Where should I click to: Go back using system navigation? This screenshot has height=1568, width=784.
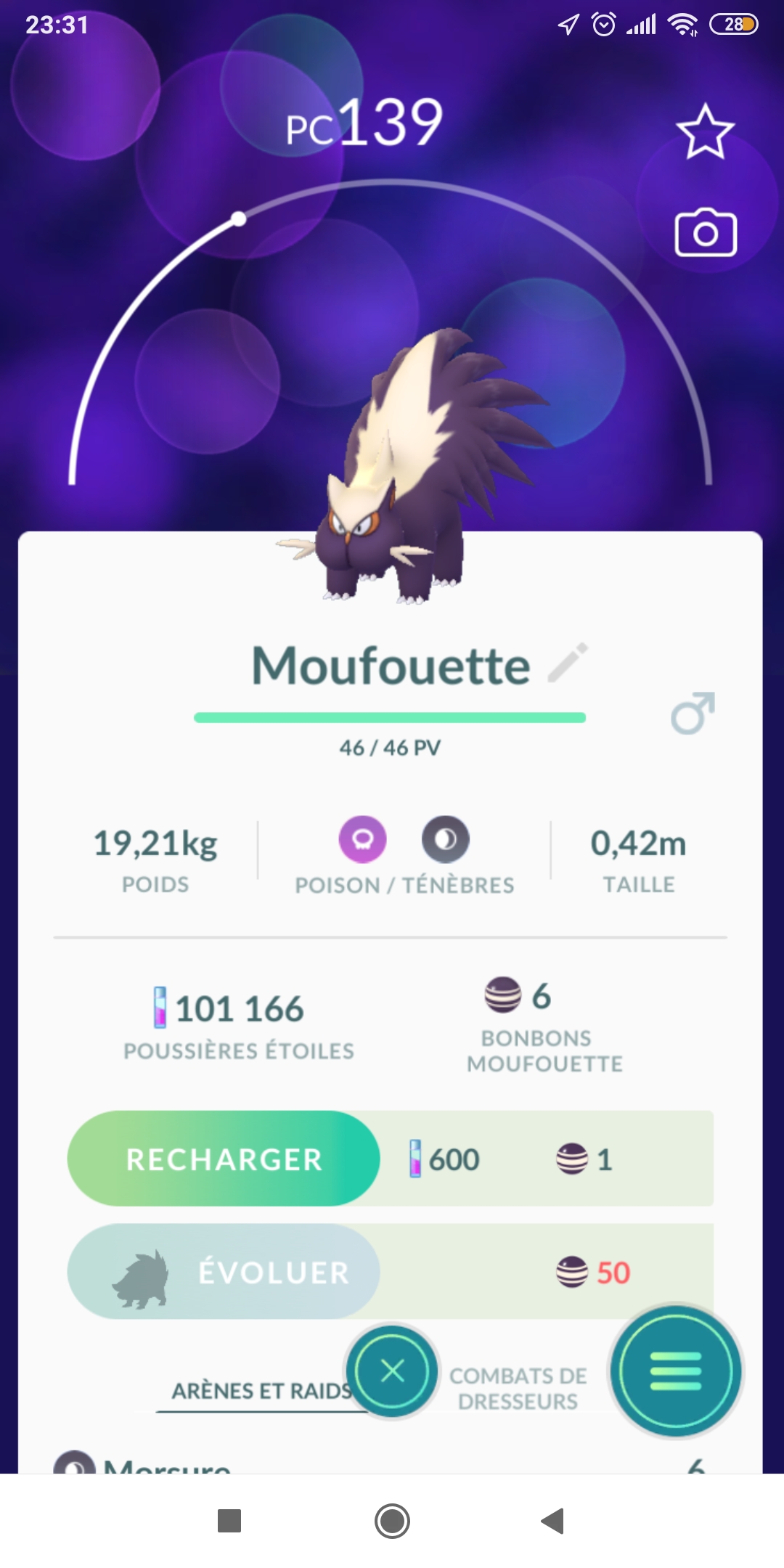tap(553, 1521)
